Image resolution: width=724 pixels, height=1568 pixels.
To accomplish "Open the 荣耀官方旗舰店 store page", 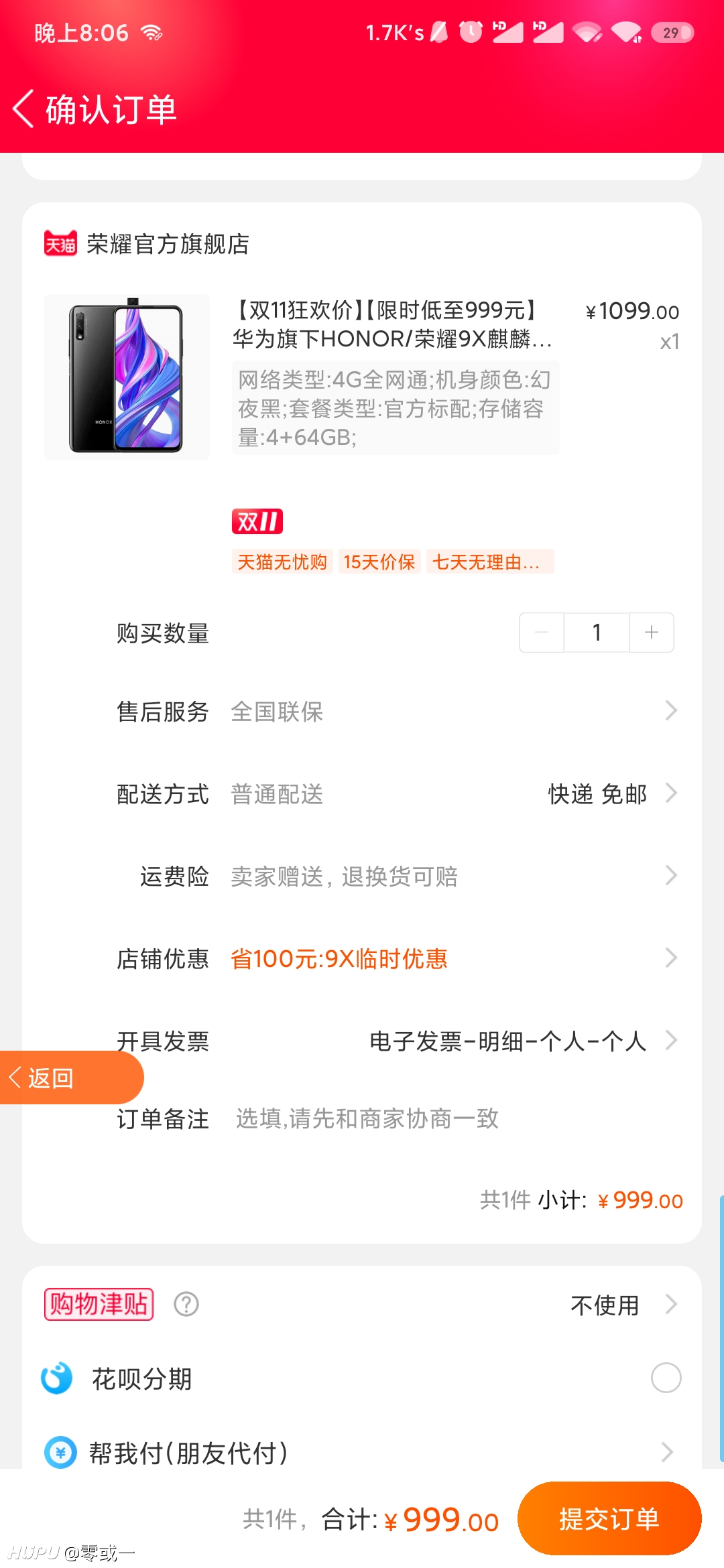I will coord(147,244).
